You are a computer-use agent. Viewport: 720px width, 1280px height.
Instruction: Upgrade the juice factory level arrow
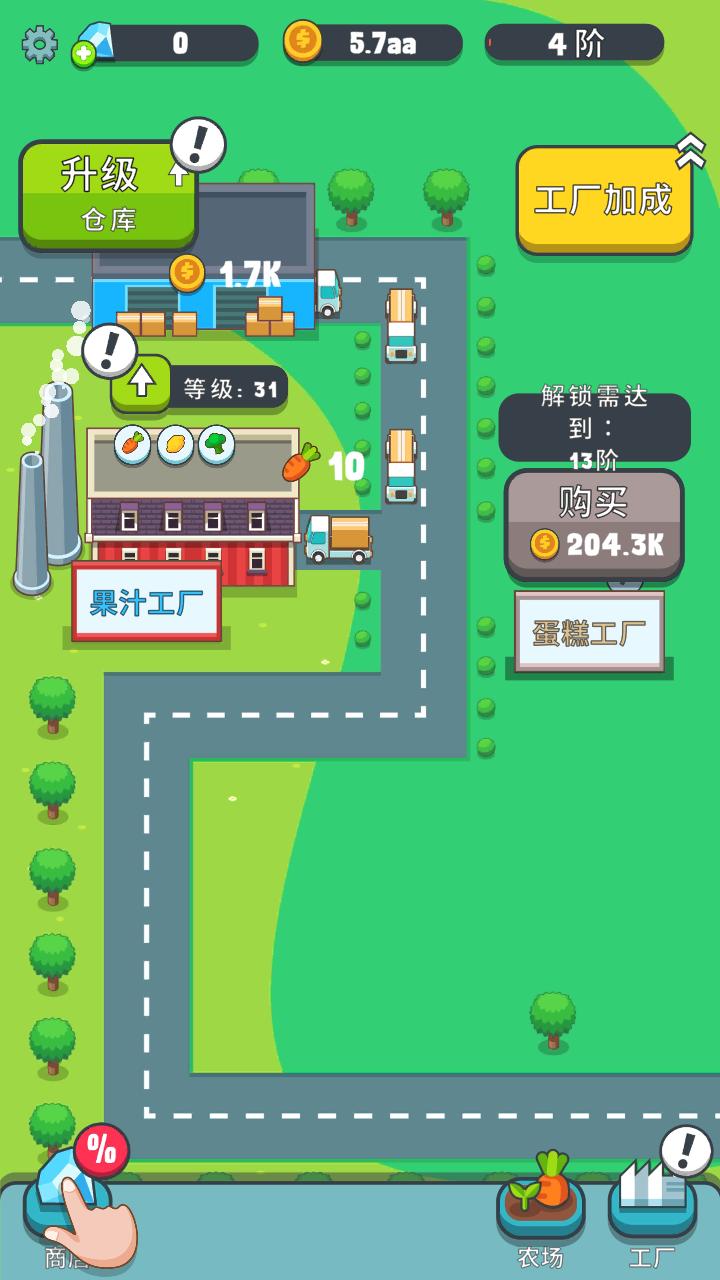pos(142,384)
